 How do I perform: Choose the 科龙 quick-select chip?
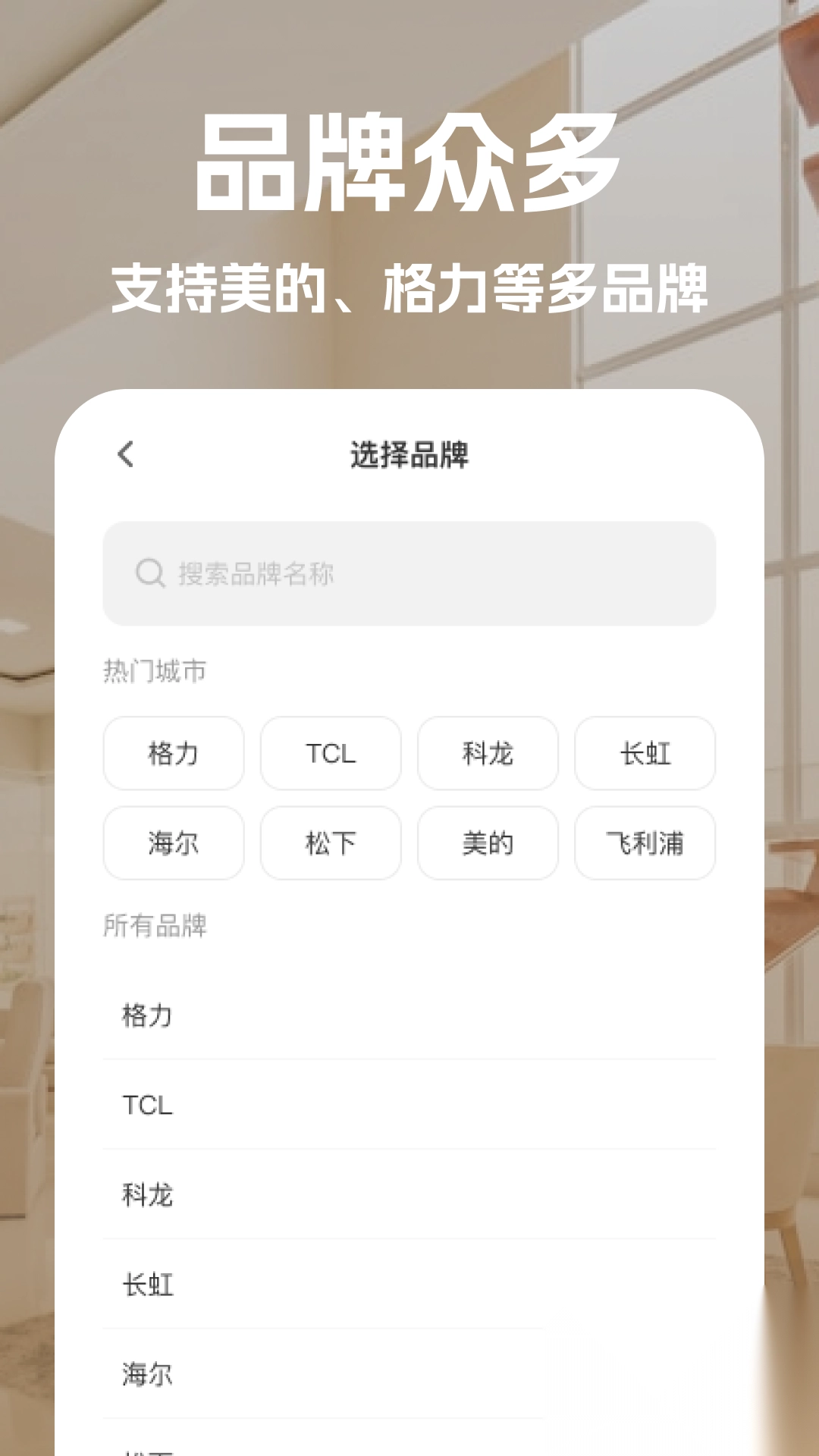click(x=488, y=753)
